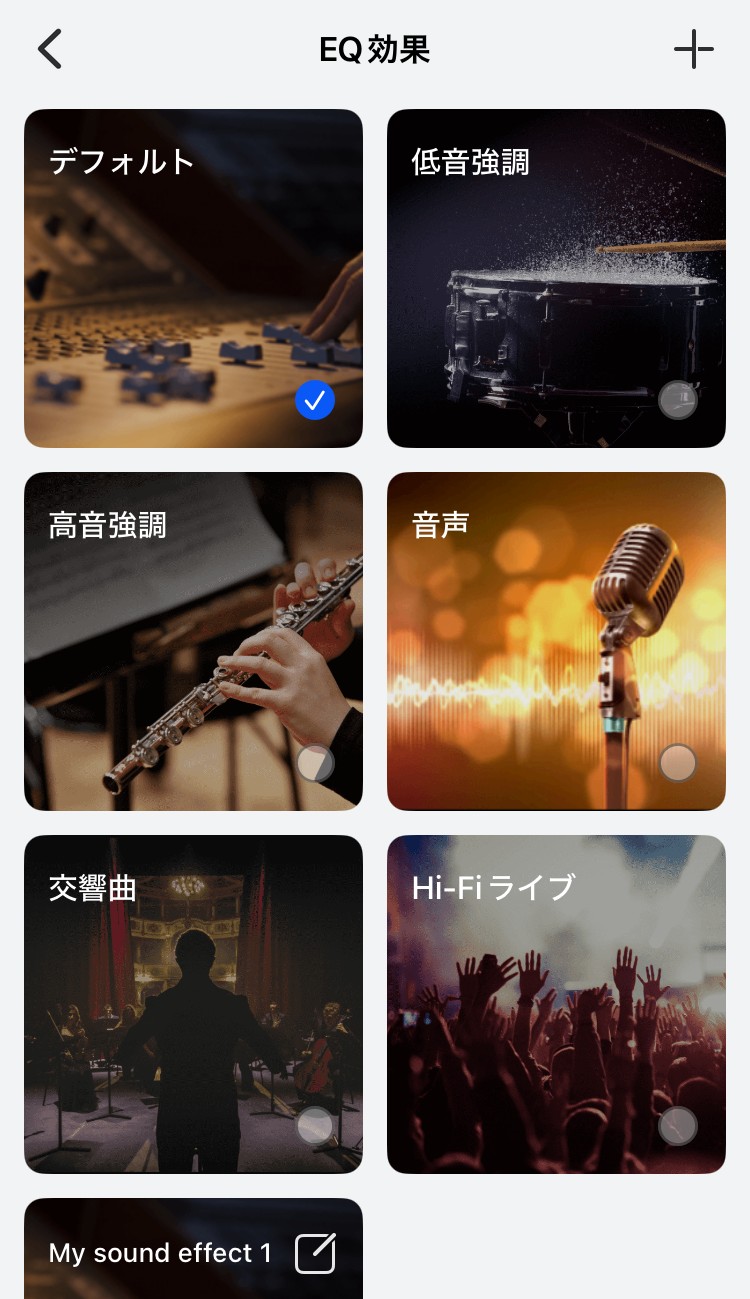Click the blue checkmark on デフォルト preset
750x1299 pixels.
315,400
